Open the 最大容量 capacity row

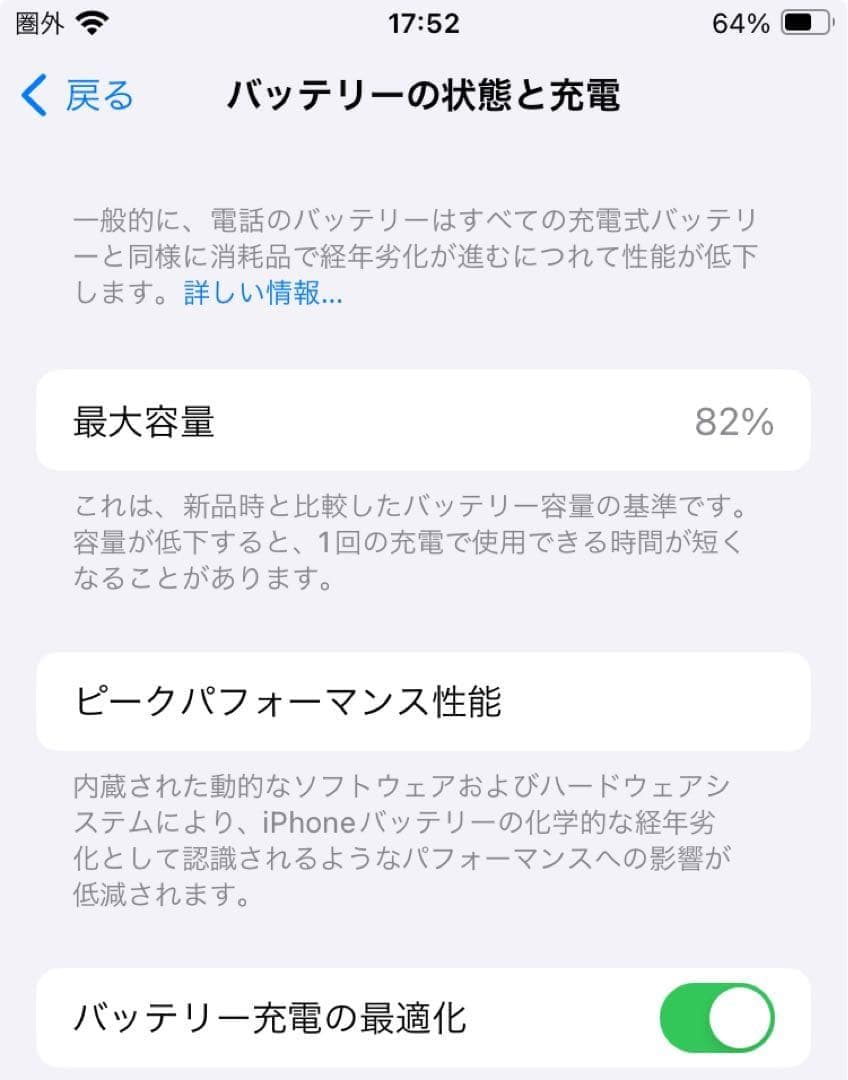(424, 420)
